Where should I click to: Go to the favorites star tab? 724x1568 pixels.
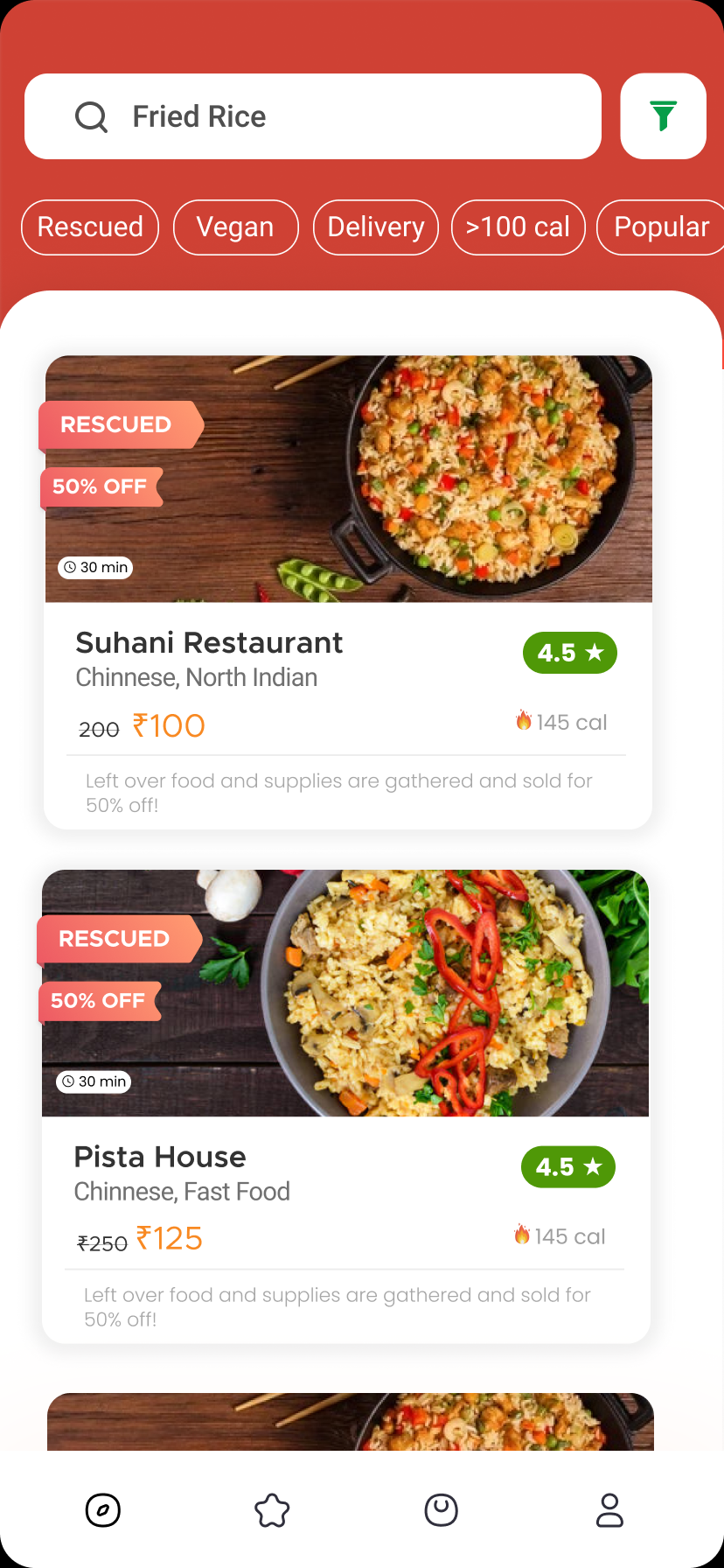[272, 1510]
